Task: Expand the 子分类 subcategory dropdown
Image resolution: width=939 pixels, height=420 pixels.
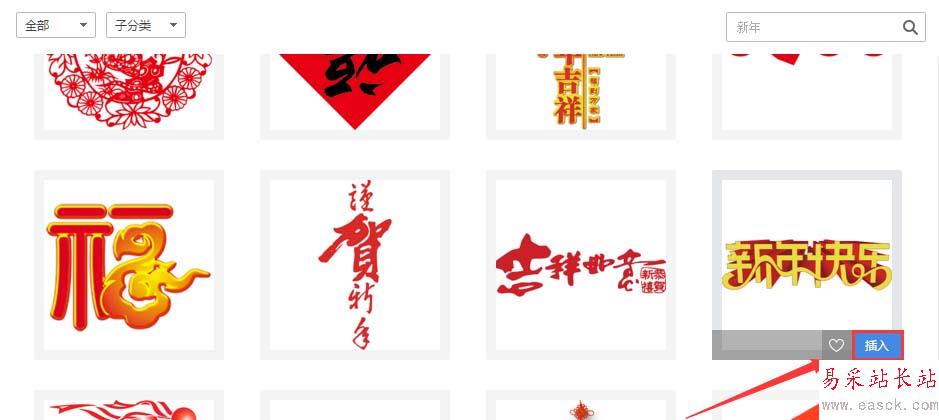Action: pos(145,26)
